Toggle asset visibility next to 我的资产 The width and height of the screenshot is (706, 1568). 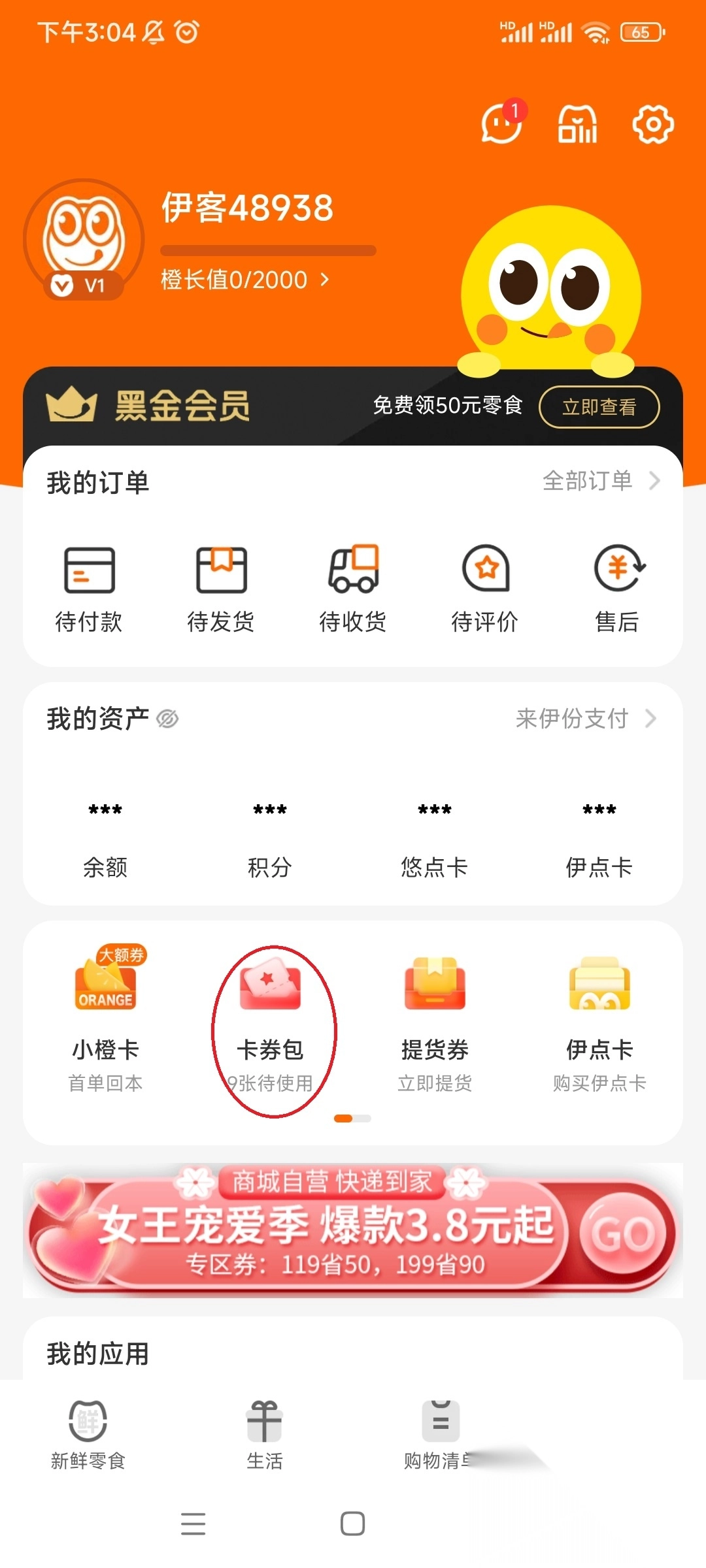[x=167, y=719]
